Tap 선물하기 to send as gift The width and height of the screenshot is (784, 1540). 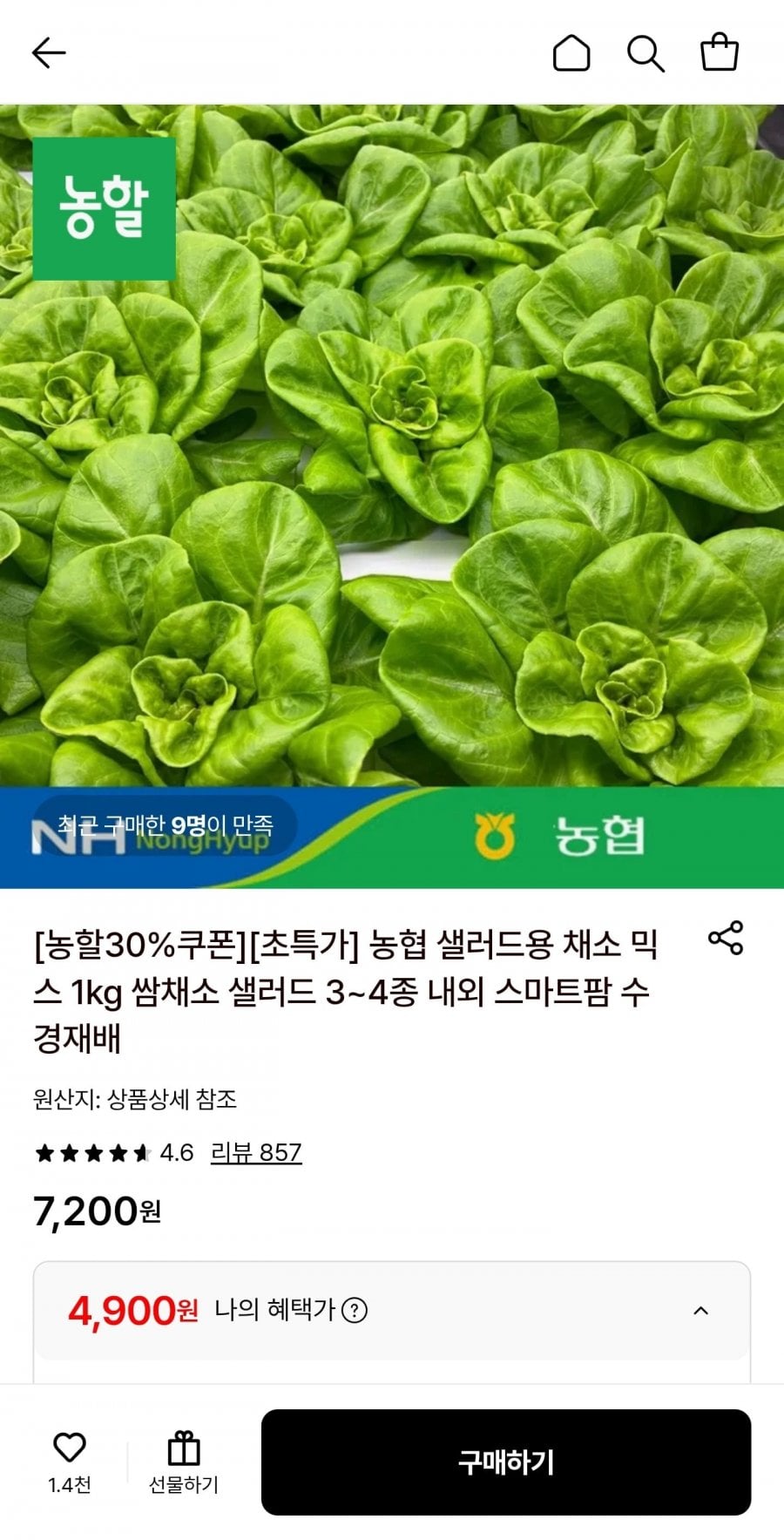(x=183, y=1462)
